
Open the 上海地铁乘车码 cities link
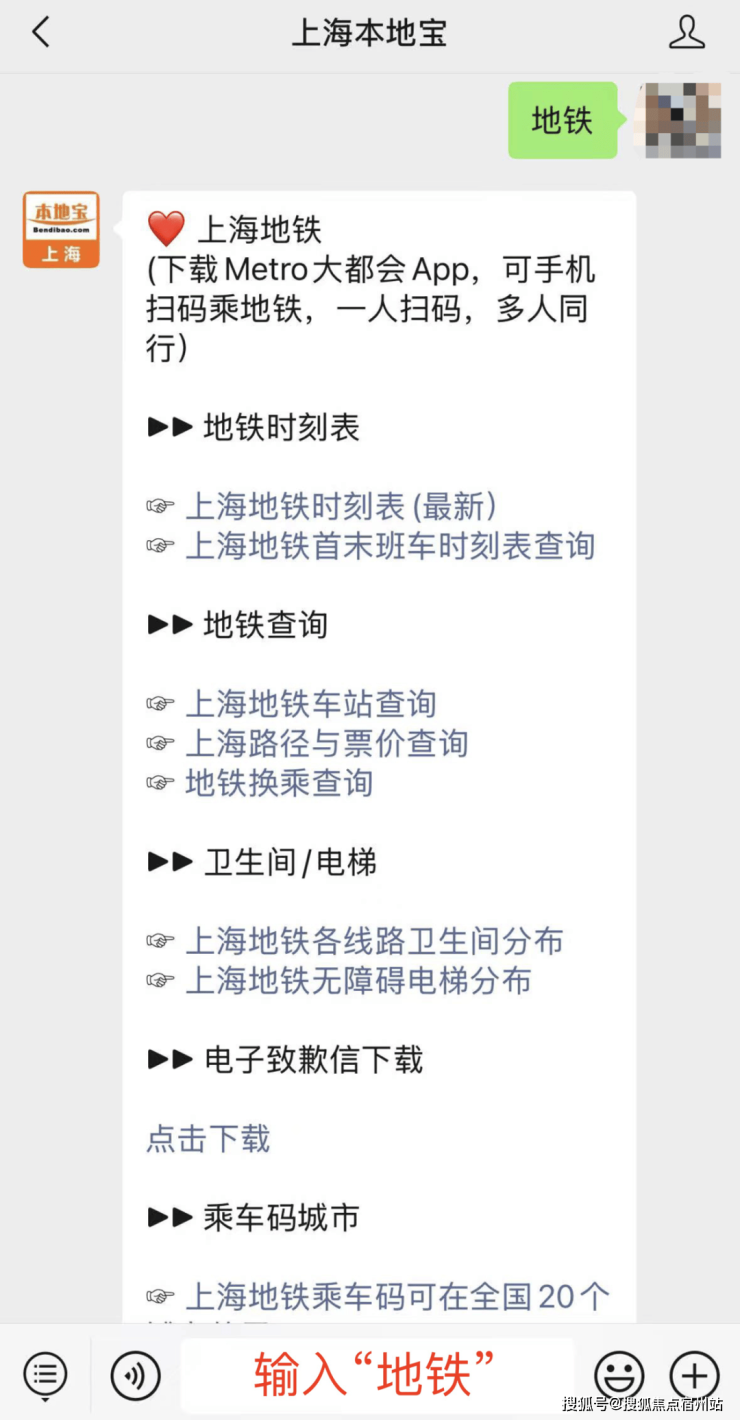[x=397, y=1297]
